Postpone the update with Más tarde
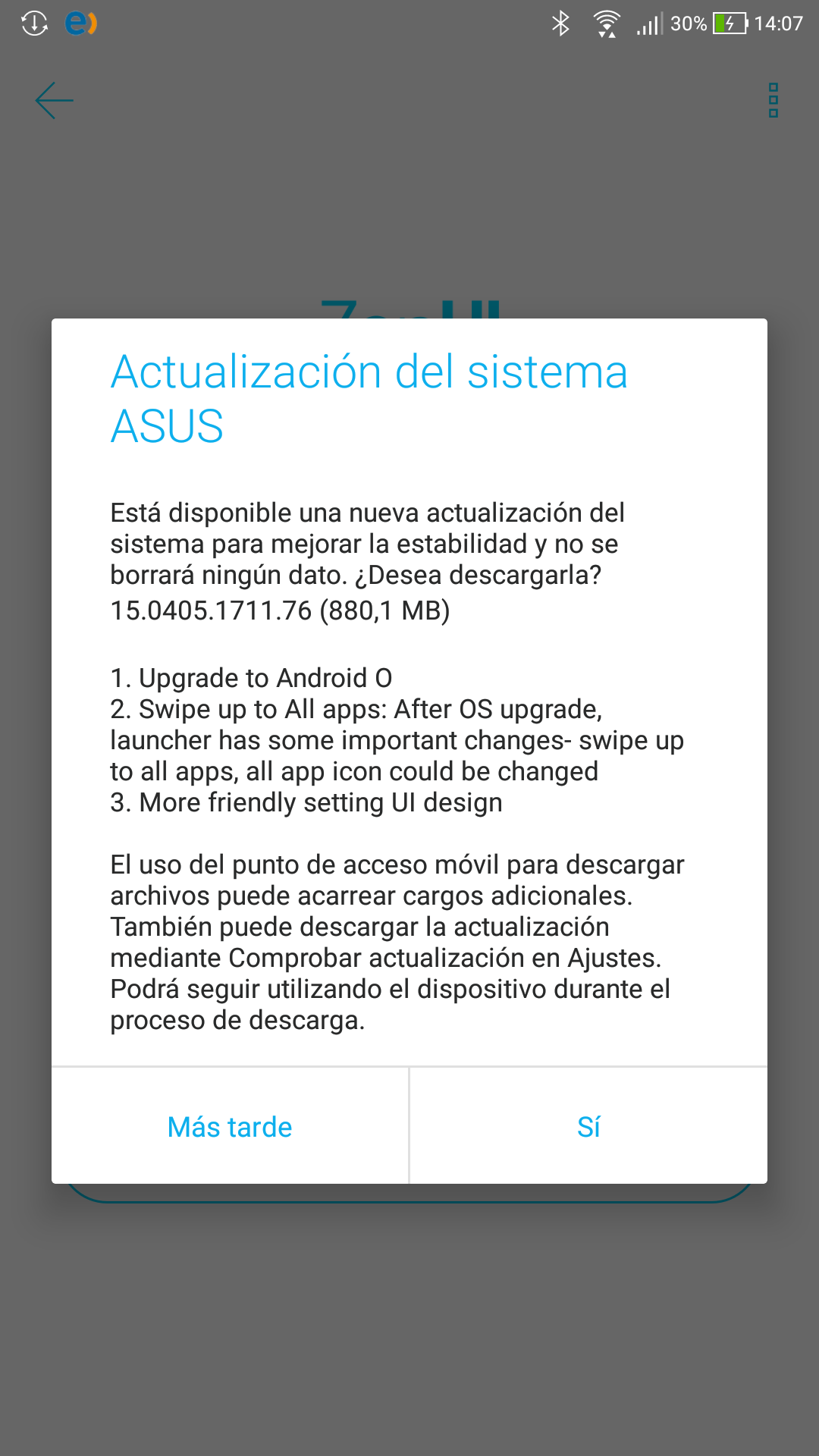Image resolution: width=819 pixels, height=1456 pixels. coord(230,1126)
